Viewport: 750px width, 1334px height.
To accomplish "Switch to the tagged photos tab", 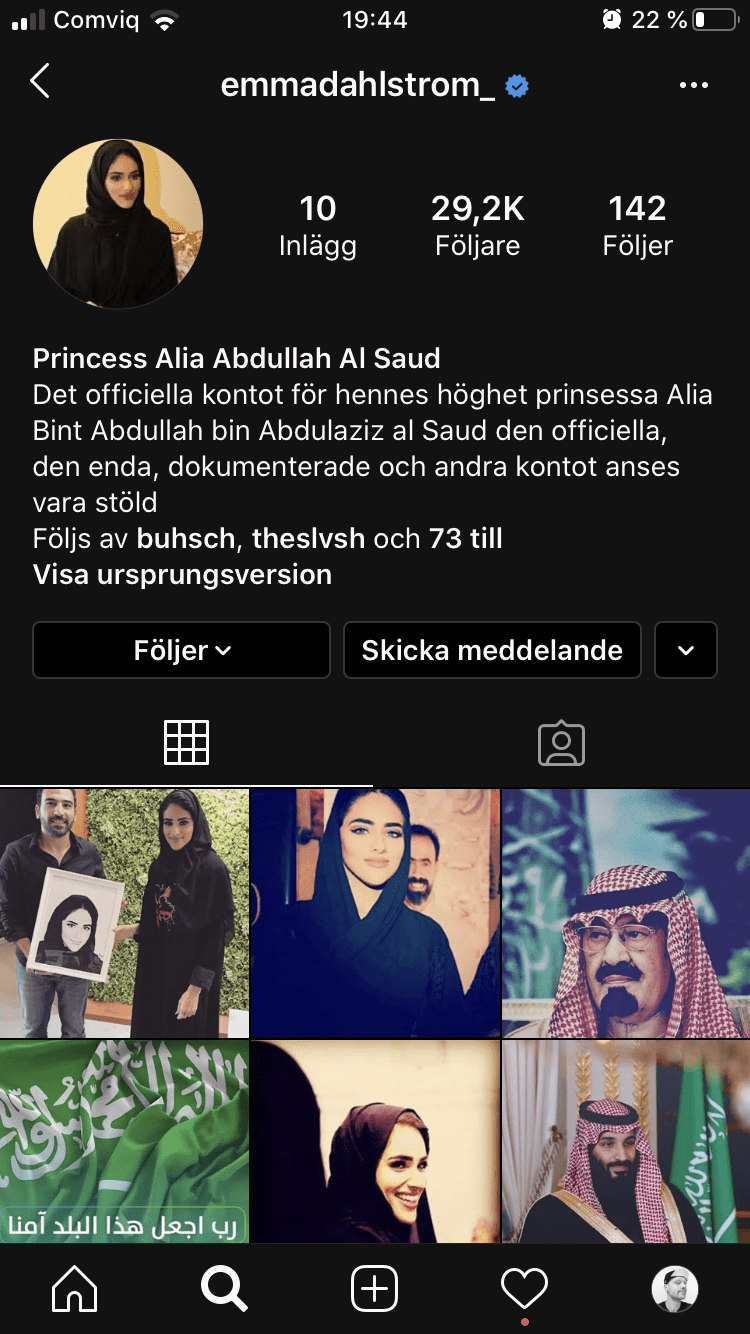I will click(561, 743).
